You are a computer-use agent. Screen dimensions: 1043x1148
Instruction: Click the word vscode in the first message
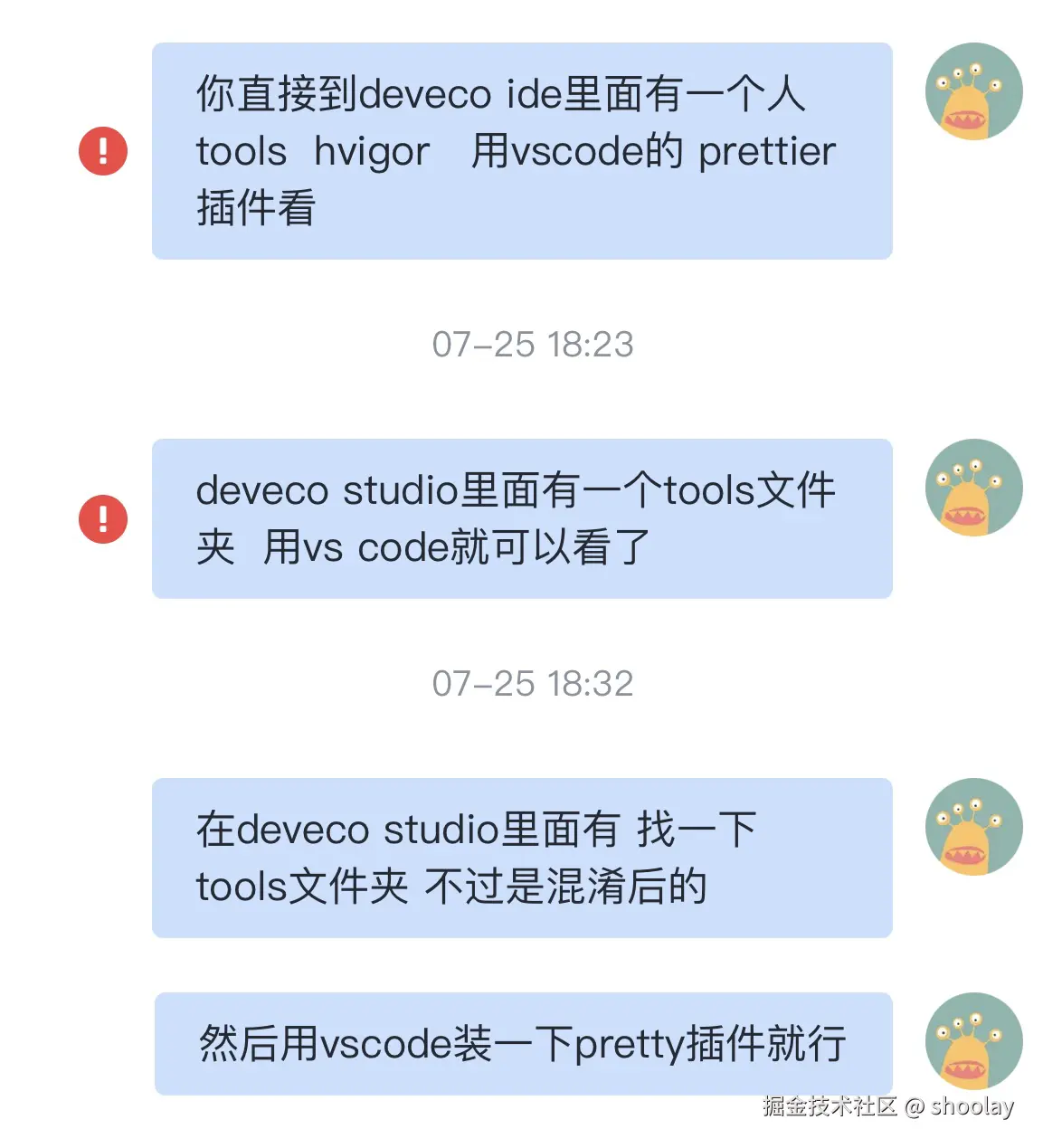581,151
